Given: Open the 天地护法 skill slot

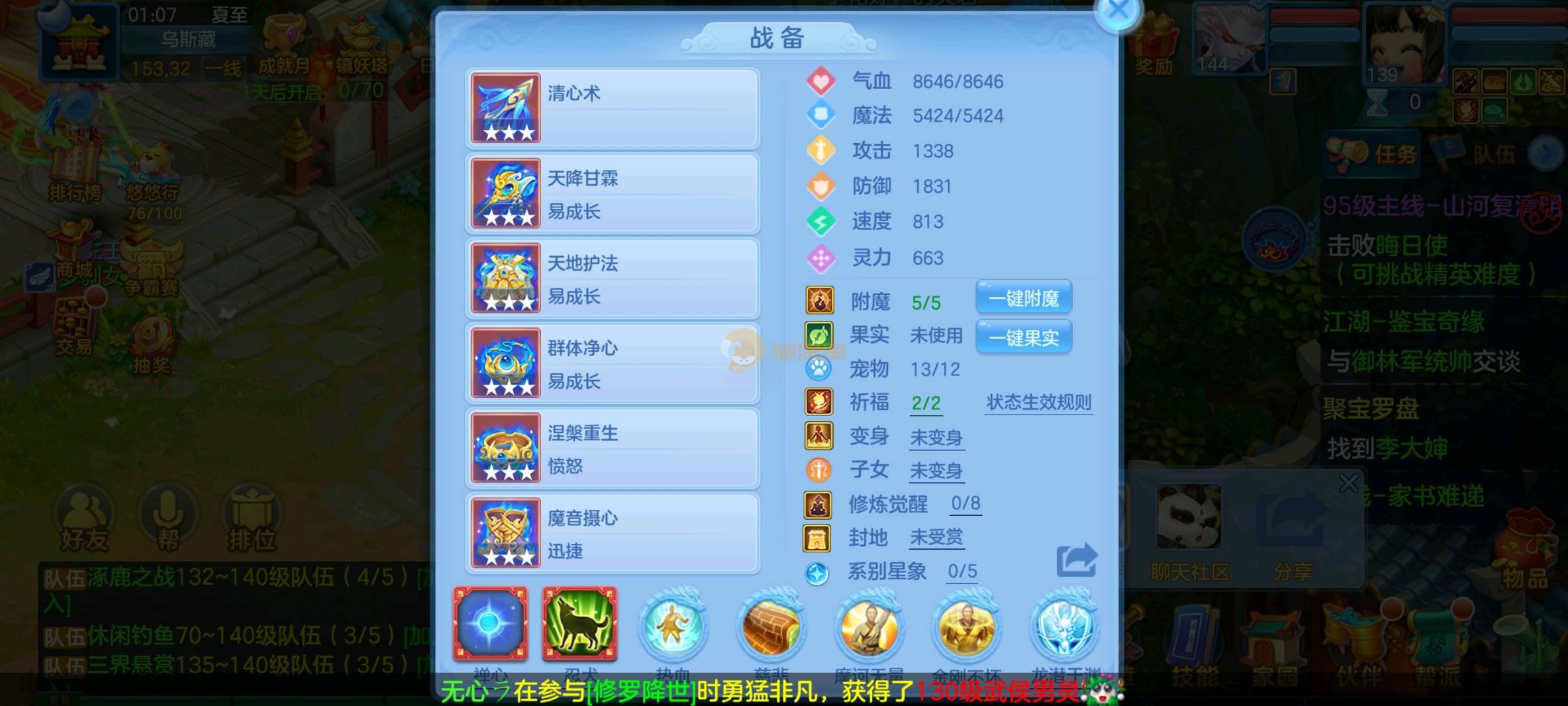Looking at the screenshot, I should click(x=612, y=278).
